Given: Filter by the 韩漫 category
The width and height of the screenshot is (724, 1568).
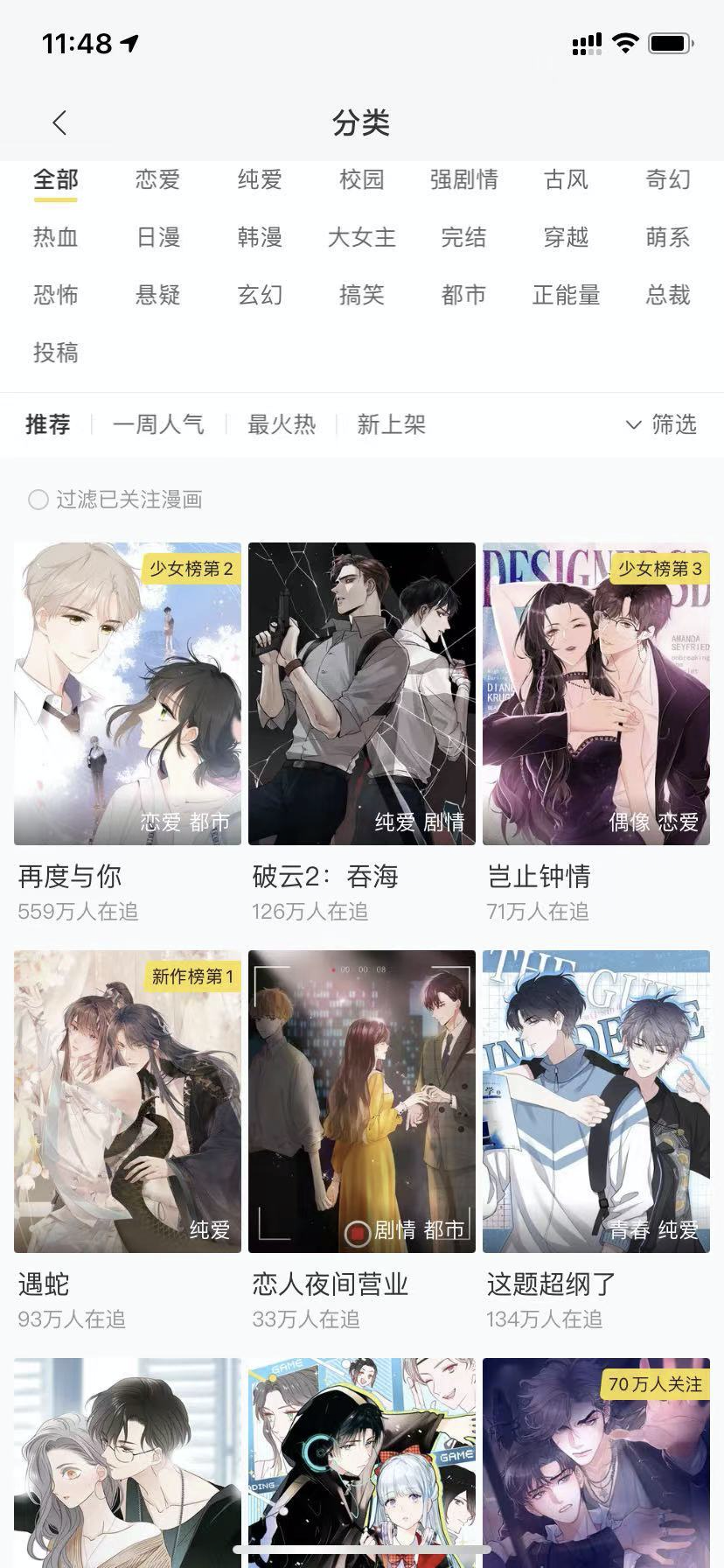Looking at the screenshot, I should [260, 238].
